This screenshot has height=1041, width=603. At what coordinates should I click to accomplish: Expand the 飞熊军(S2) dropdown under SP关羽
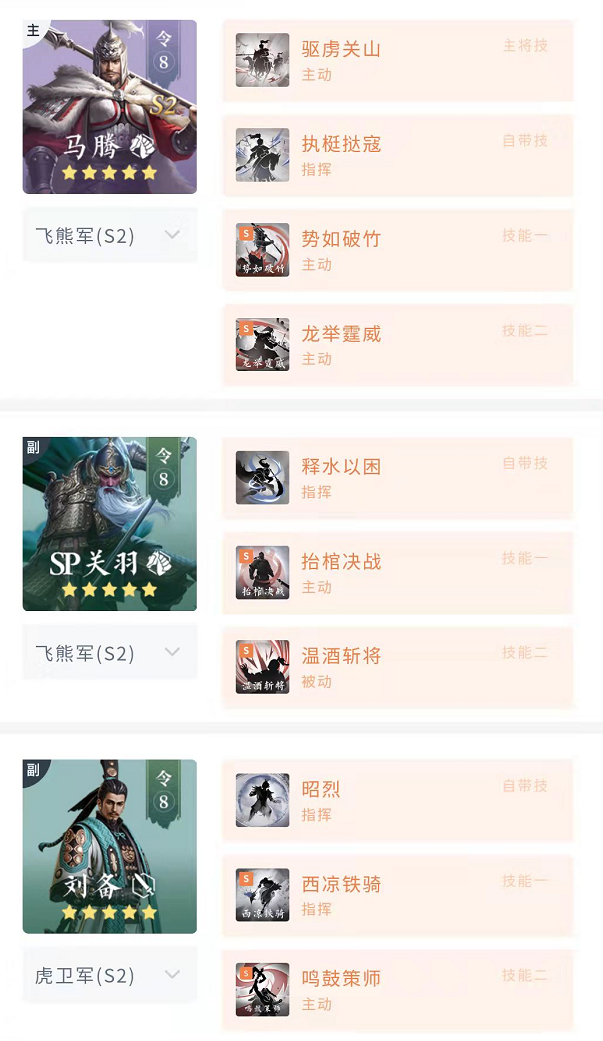pos(110,652)
